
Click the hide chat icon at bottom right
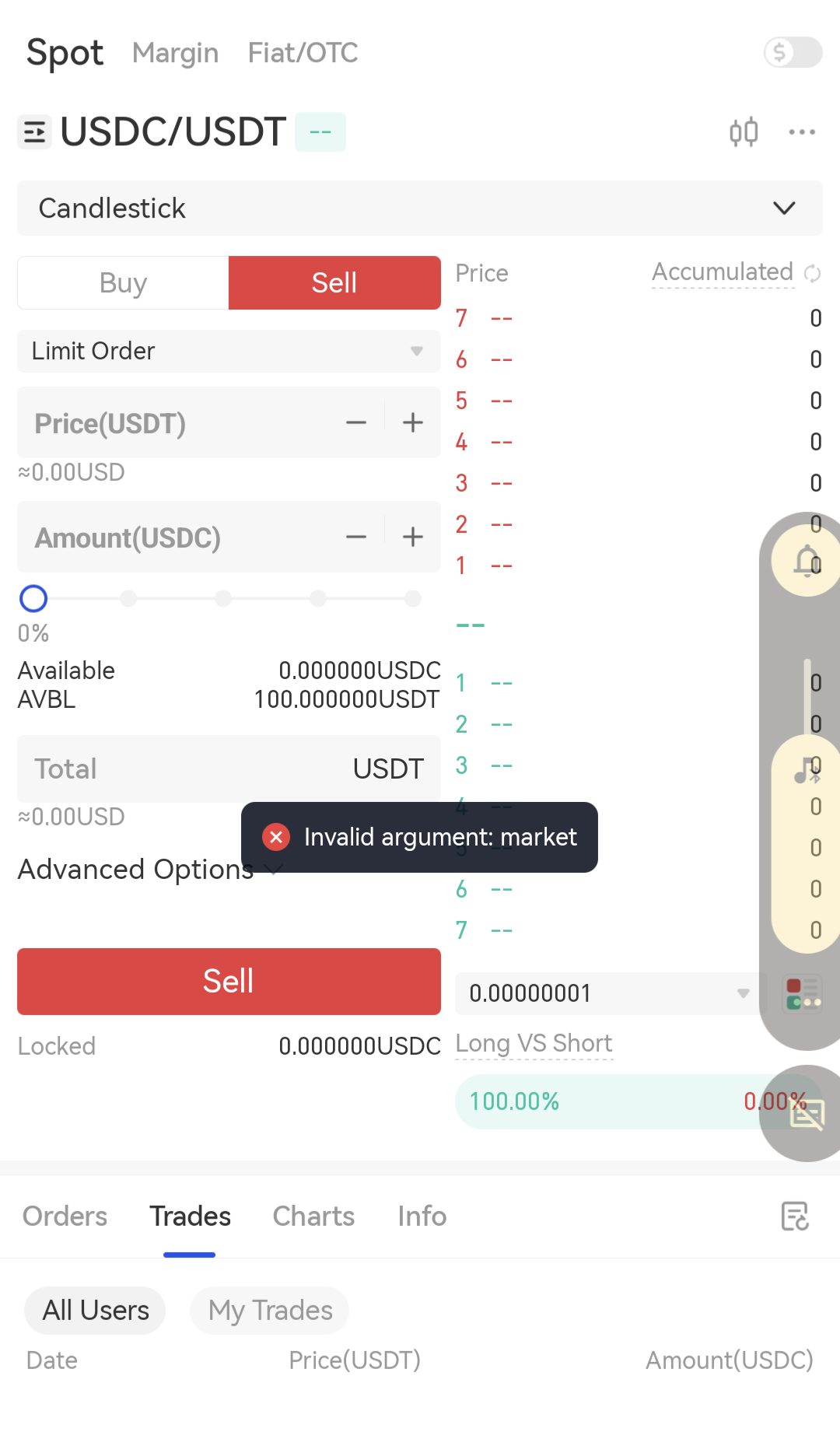(x=807, y=1114)
